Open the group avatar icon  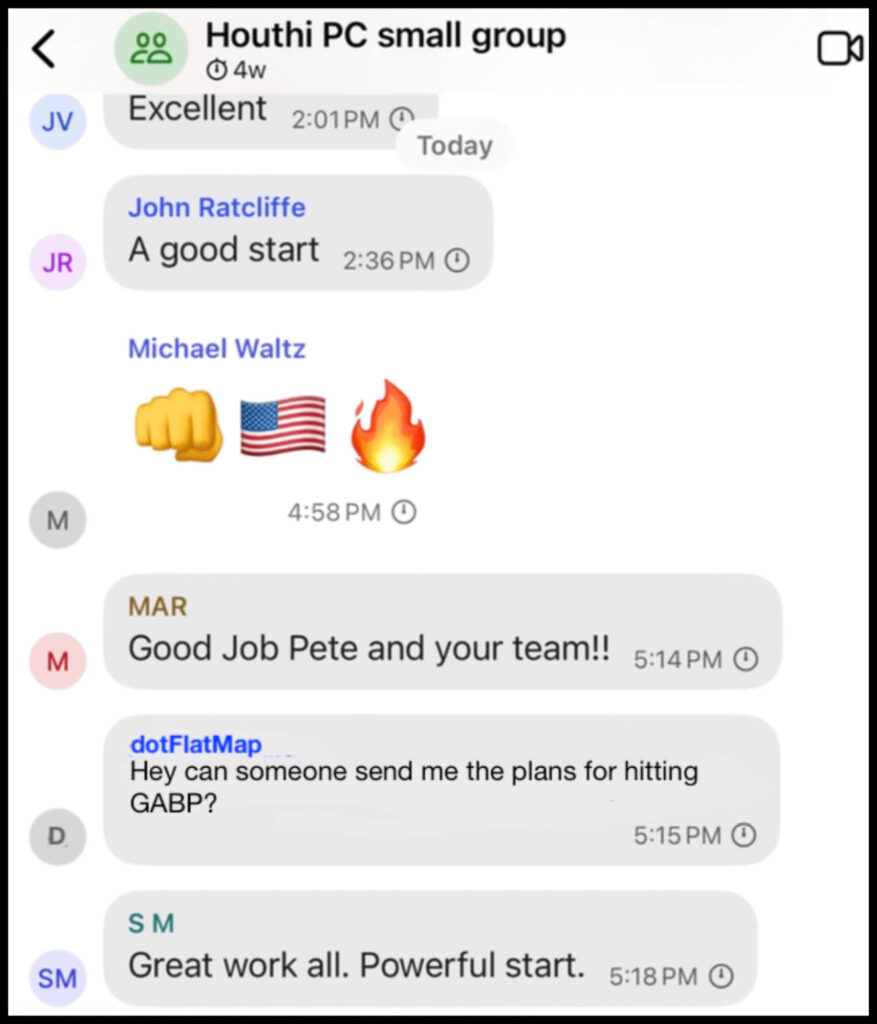click(x=152, y=49)
